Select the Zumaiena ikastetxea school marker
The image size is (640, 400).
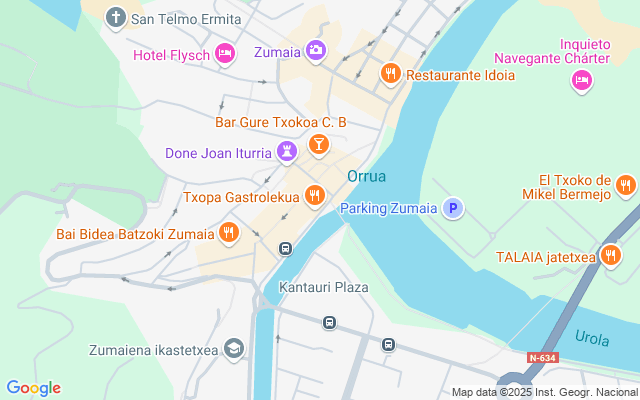[x=234, y=349]
